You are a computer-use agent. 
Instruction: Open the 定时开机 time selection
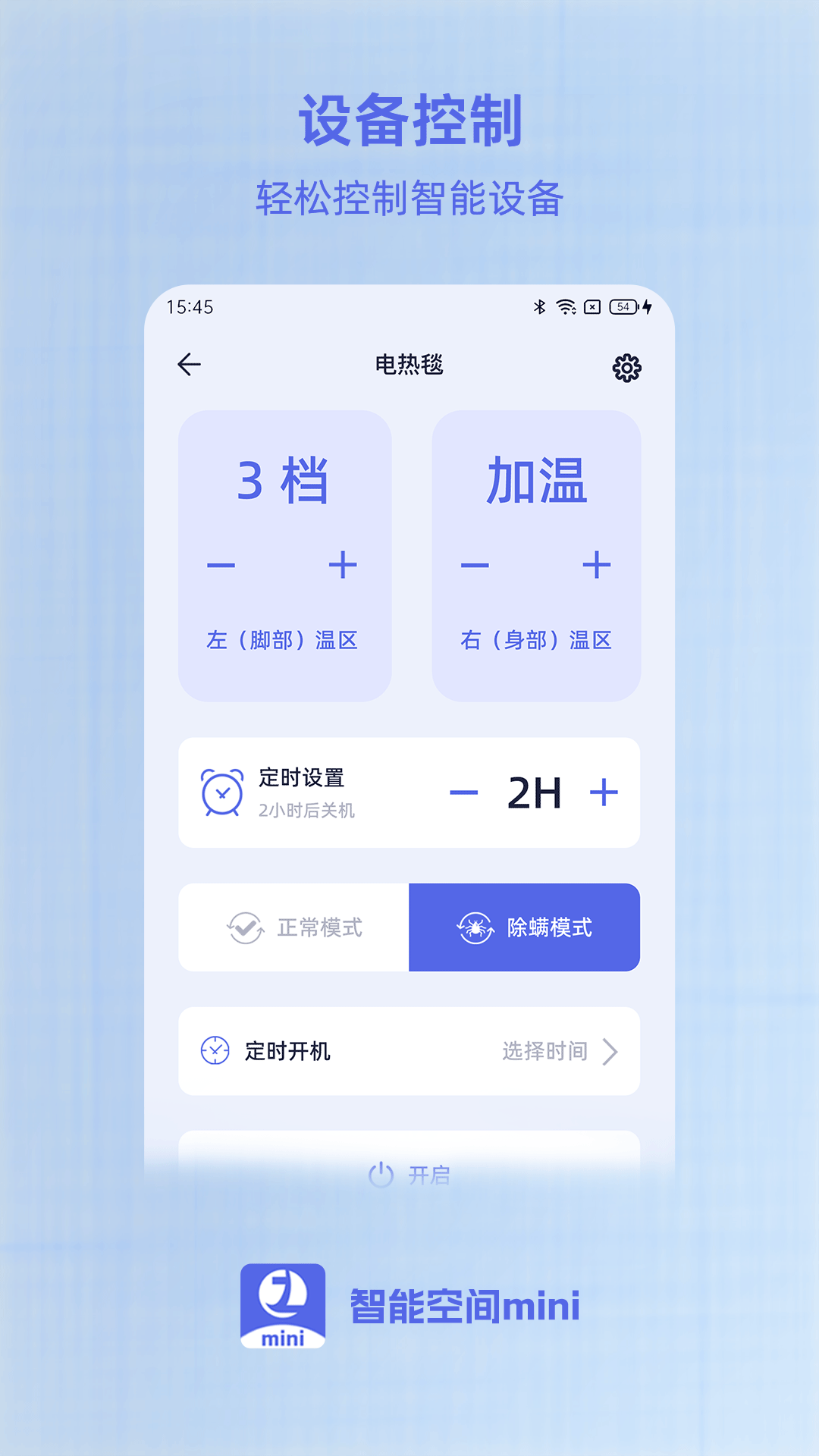409,1051
